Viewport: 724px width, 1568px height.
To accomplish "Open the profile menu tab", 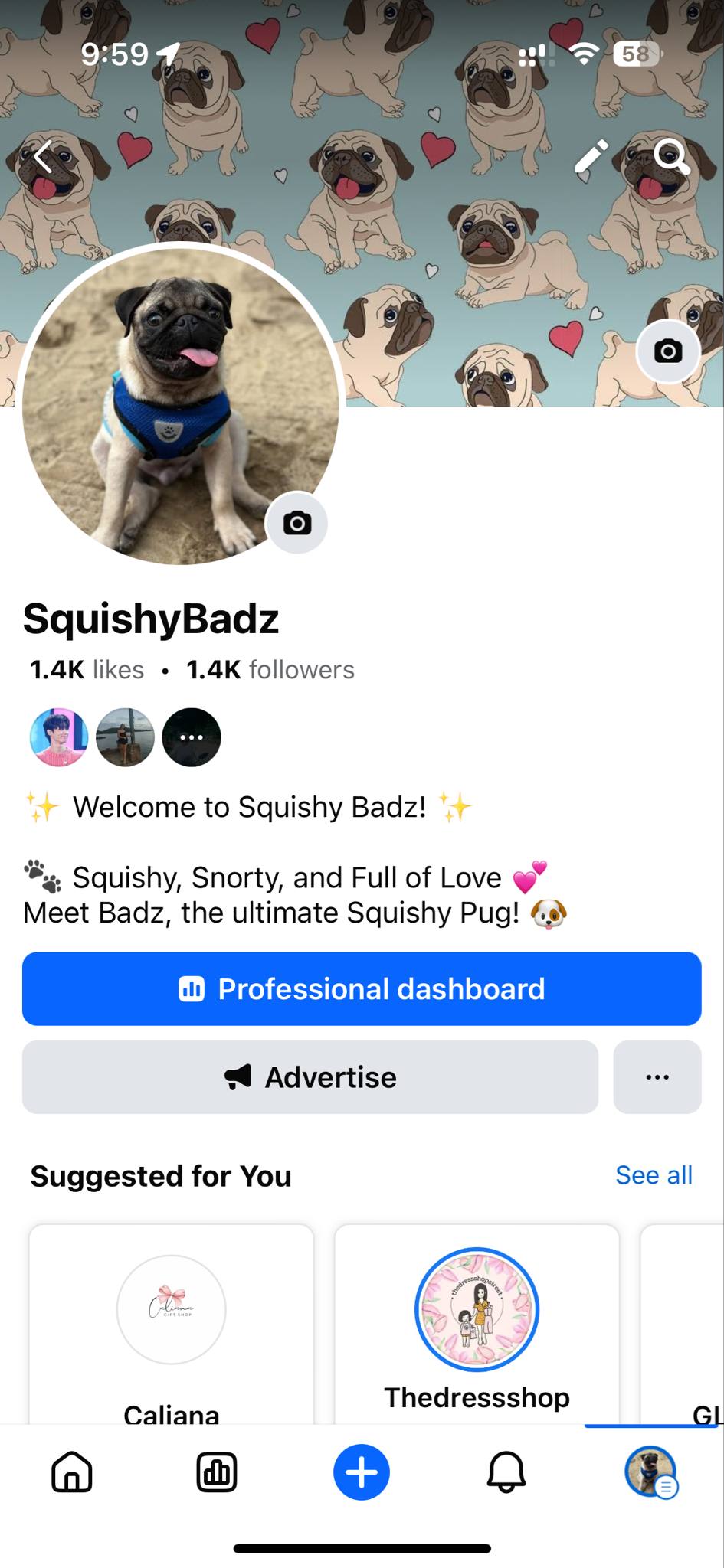I will click(x=650, y=1472).
